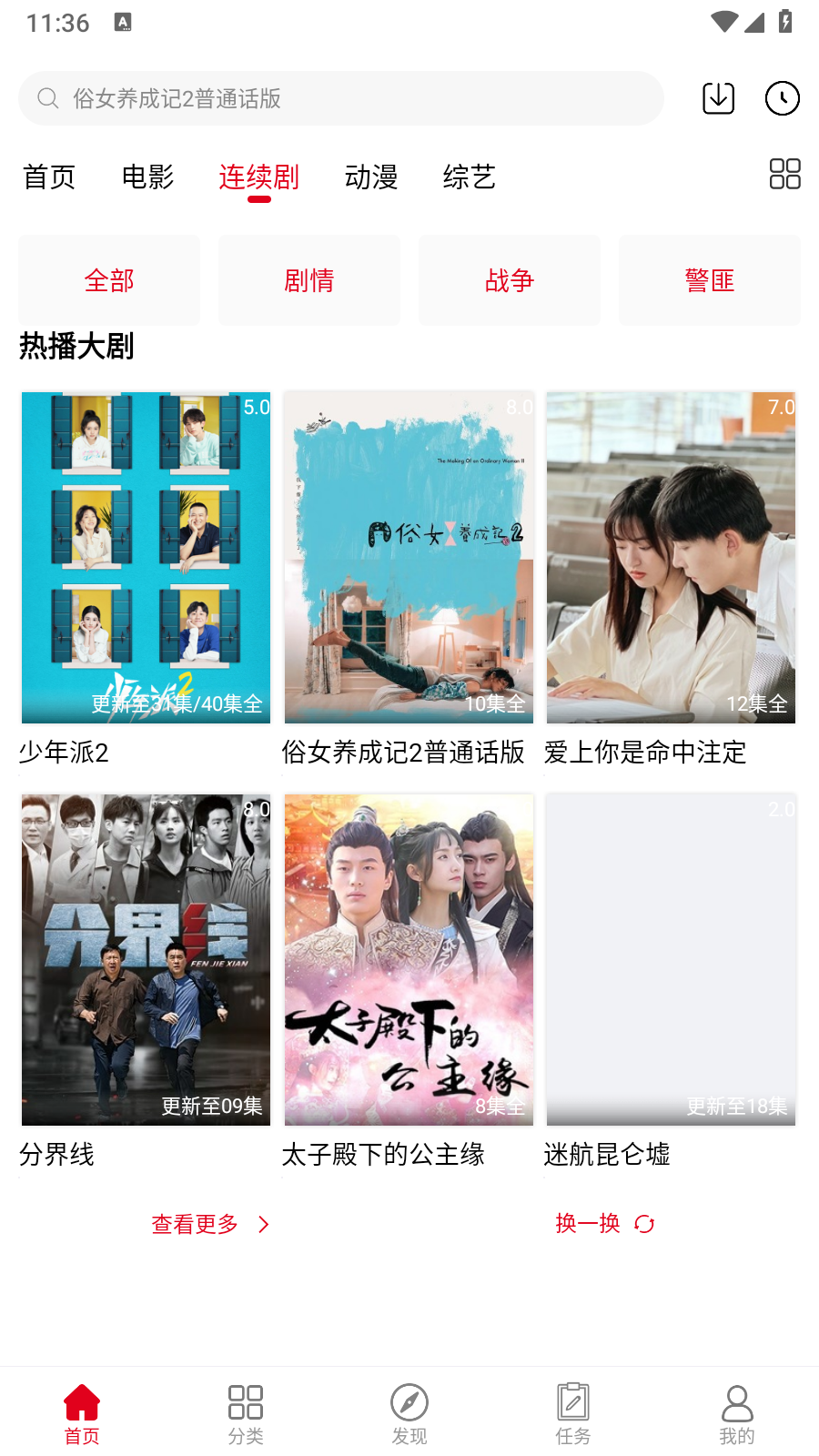Switch to the 电影 tab
The image size is (819, 1456).
[x=148, y=178]
